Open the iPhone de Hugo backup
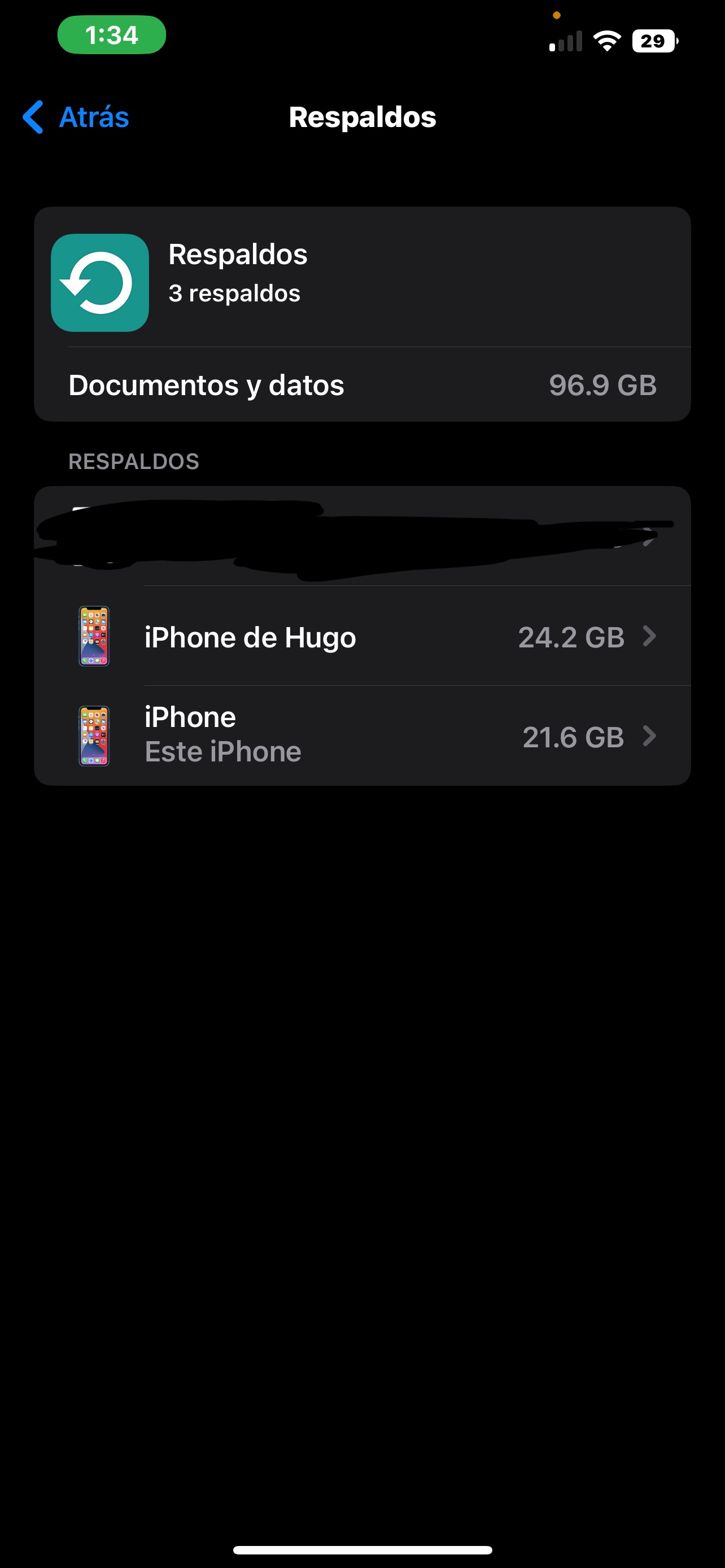 point(363,637)
